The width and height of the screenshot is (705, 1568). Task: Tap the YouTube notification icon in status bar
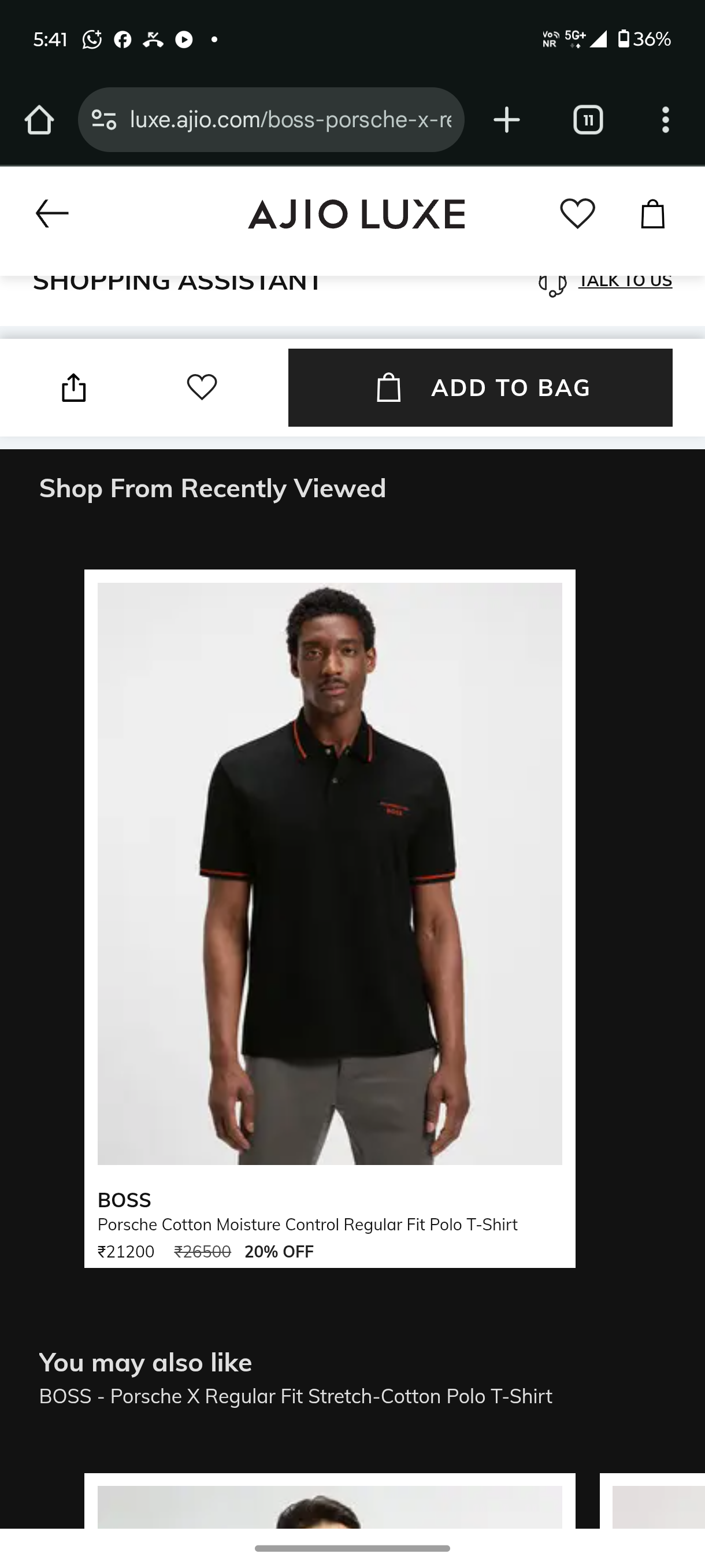[x=184, y=38]
